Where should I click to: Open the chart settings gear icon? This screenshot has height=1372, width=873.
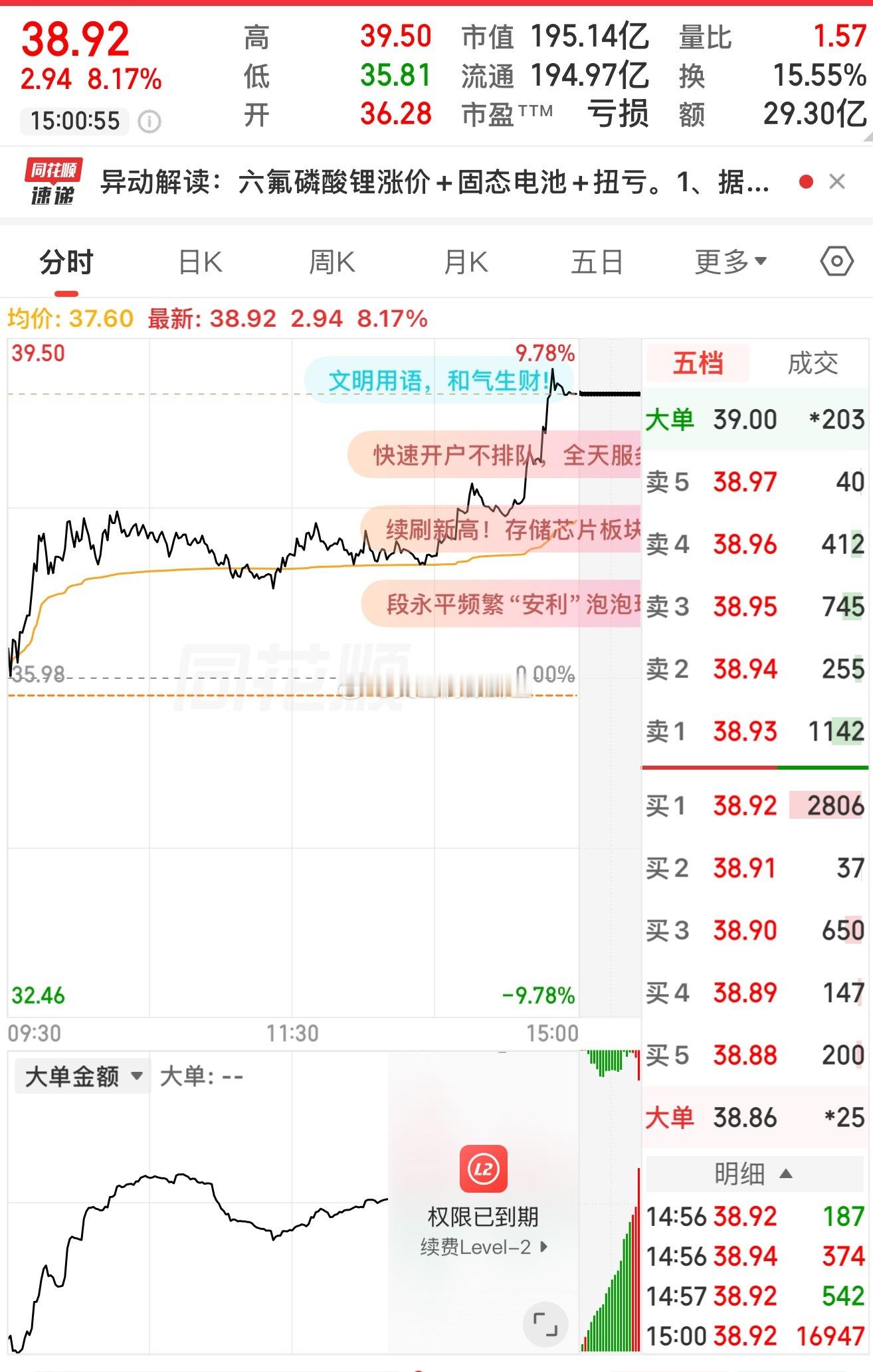coord(836,262)
